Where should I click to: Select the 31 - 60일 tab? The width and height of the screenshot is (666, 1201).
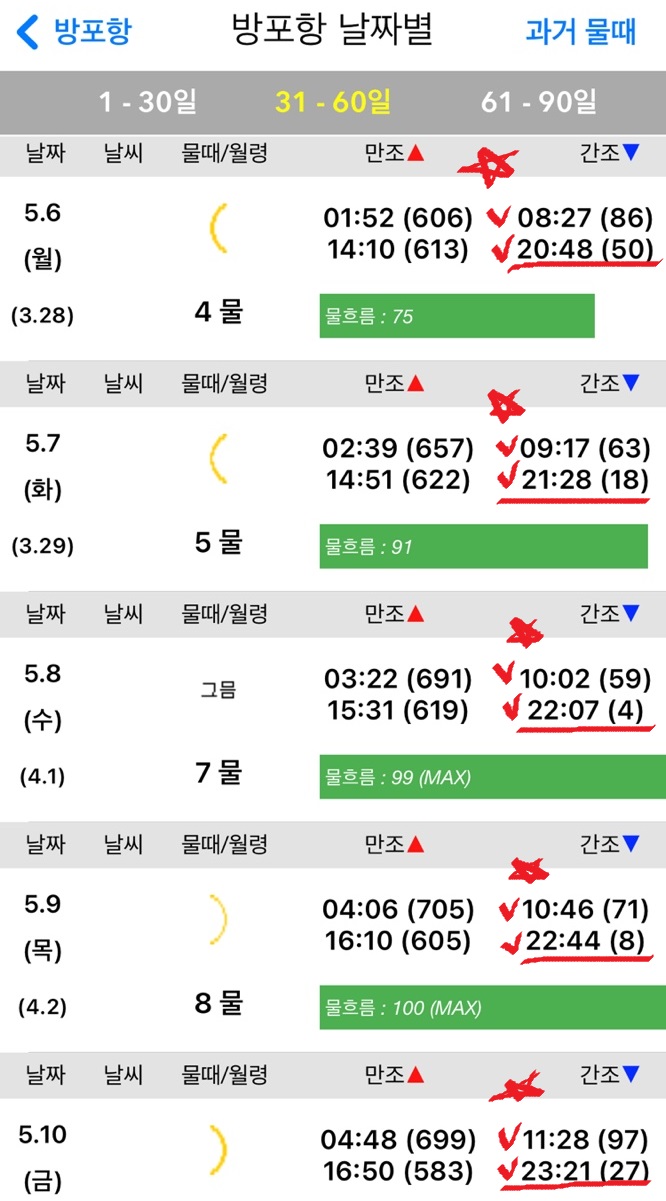click(x=333, y=101)
